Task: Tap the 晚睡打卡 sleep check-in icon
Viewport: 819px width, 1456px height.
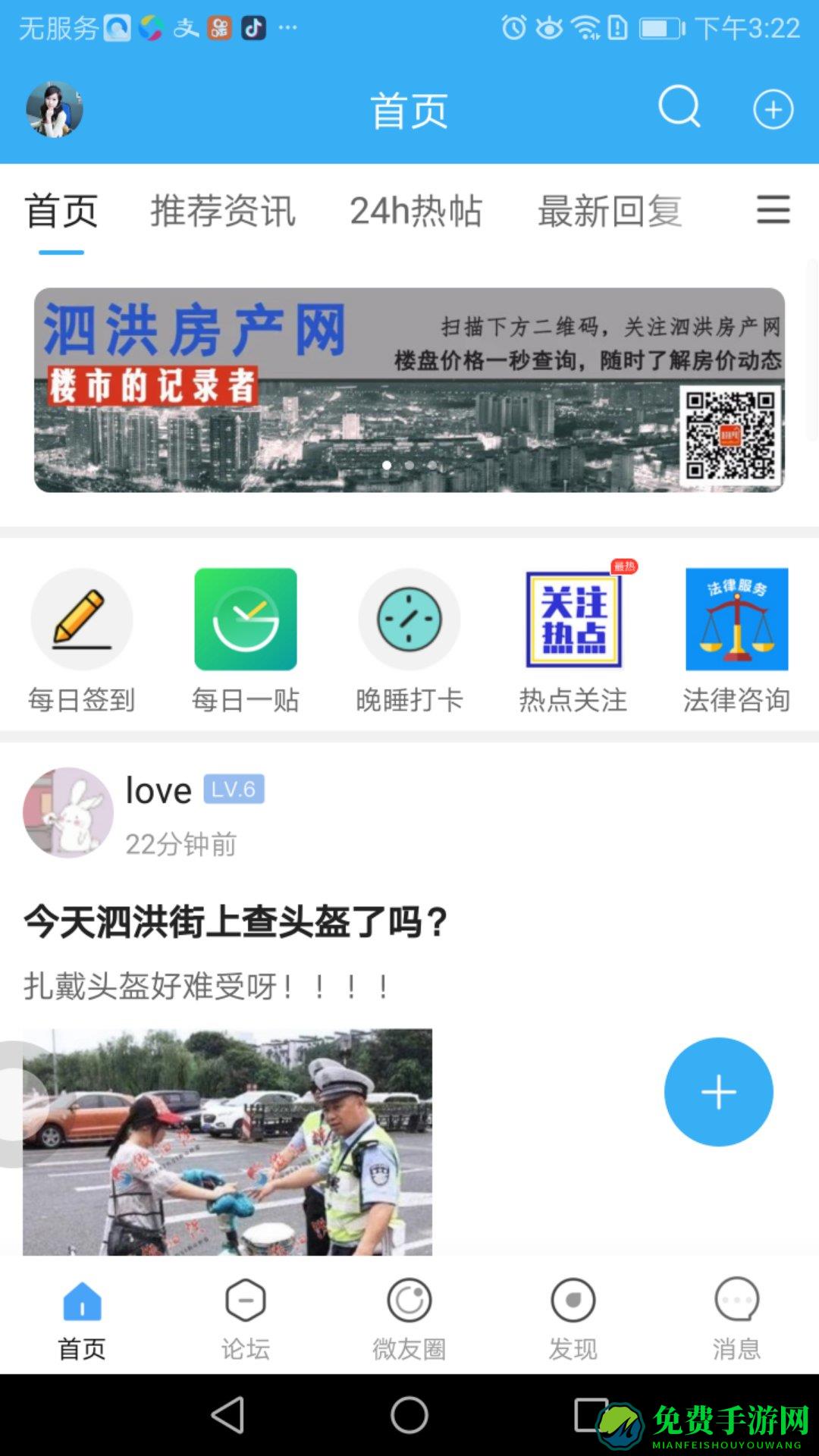Action: coord(409,620)
